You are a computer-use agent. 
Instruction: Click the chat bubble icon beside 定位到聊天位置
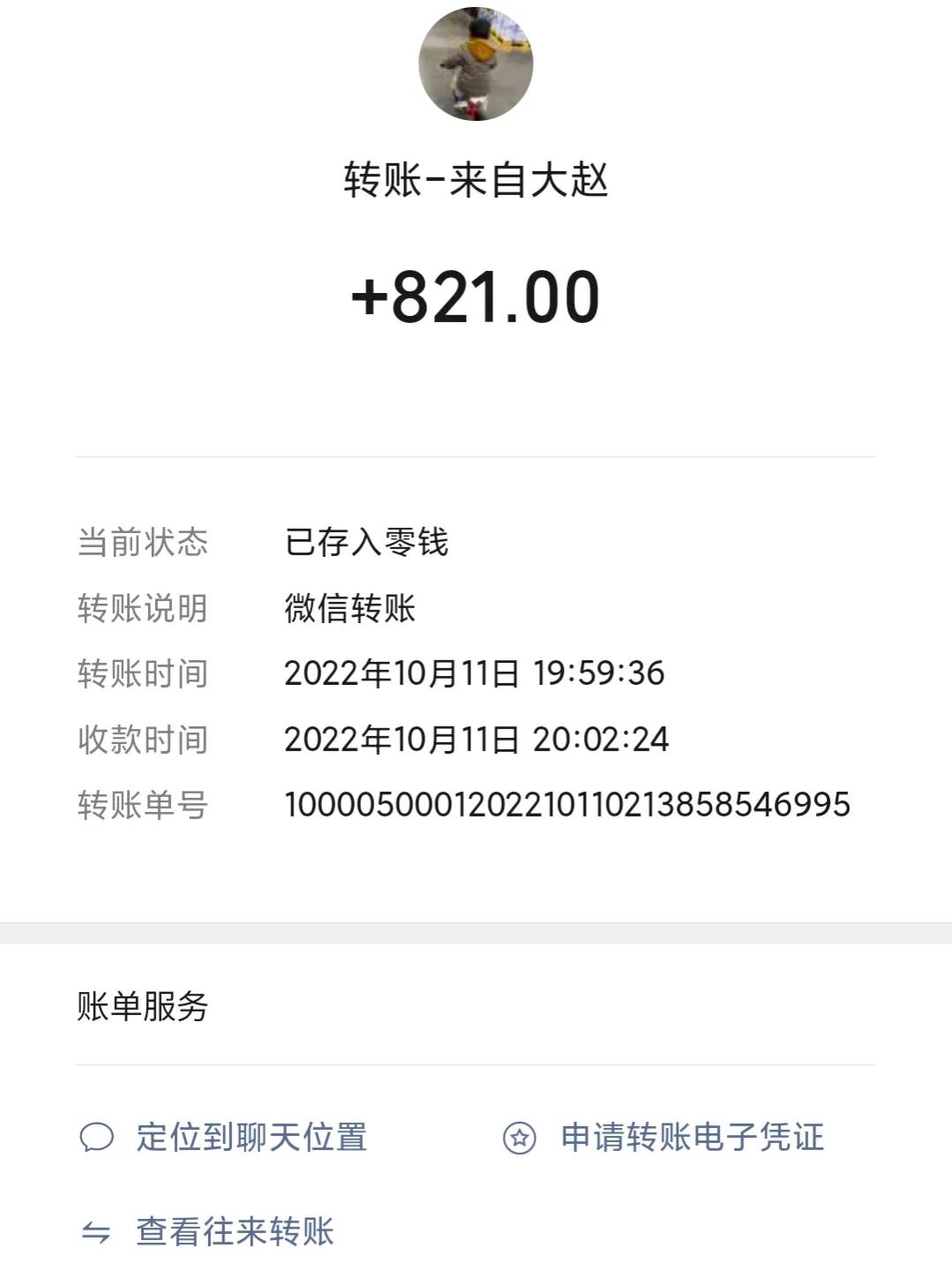pyautogui.click(x=97, y=1139)
